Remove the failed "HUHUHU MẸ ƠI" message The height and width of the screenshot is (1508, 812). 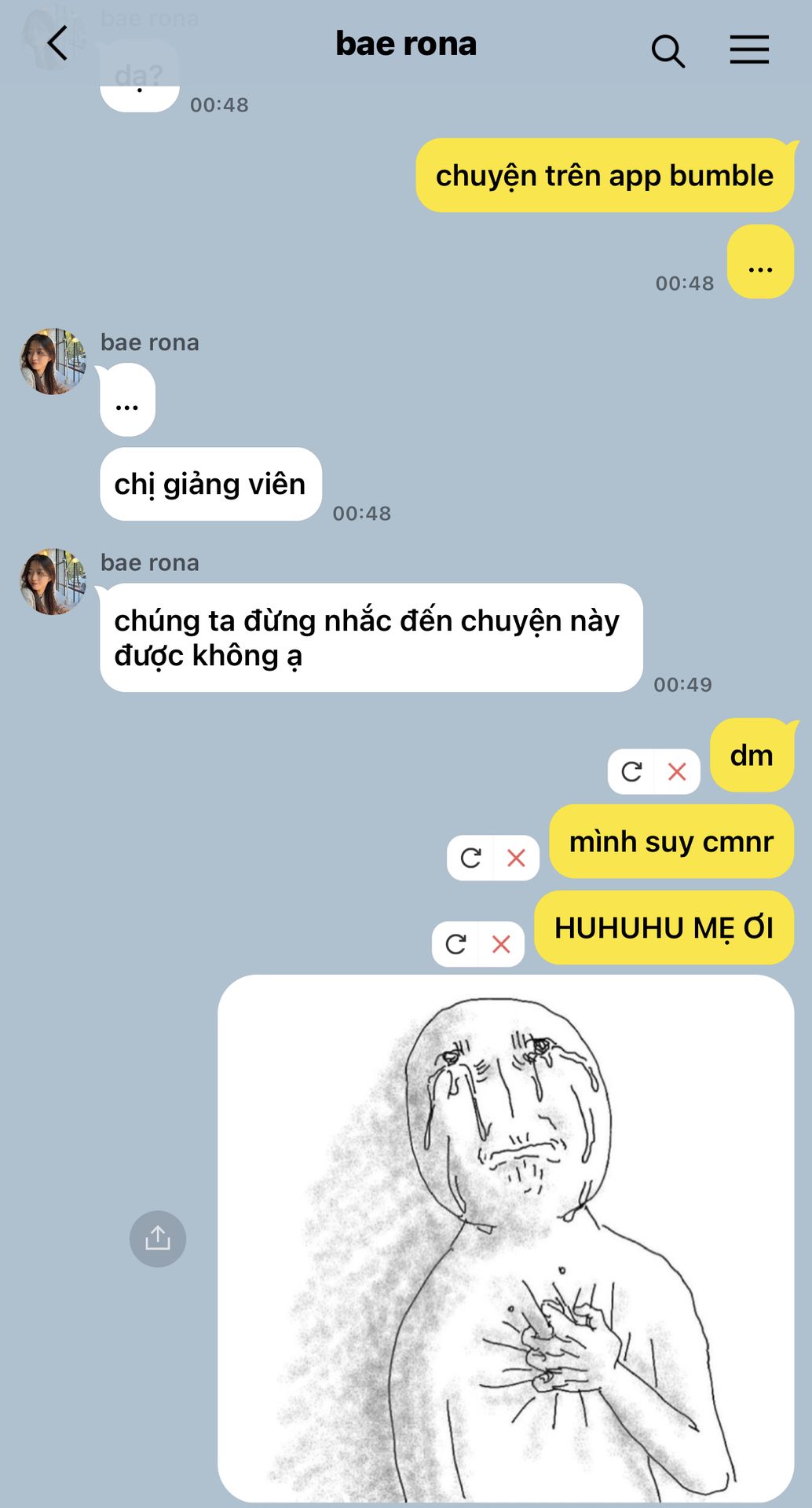tap(501, 944)
